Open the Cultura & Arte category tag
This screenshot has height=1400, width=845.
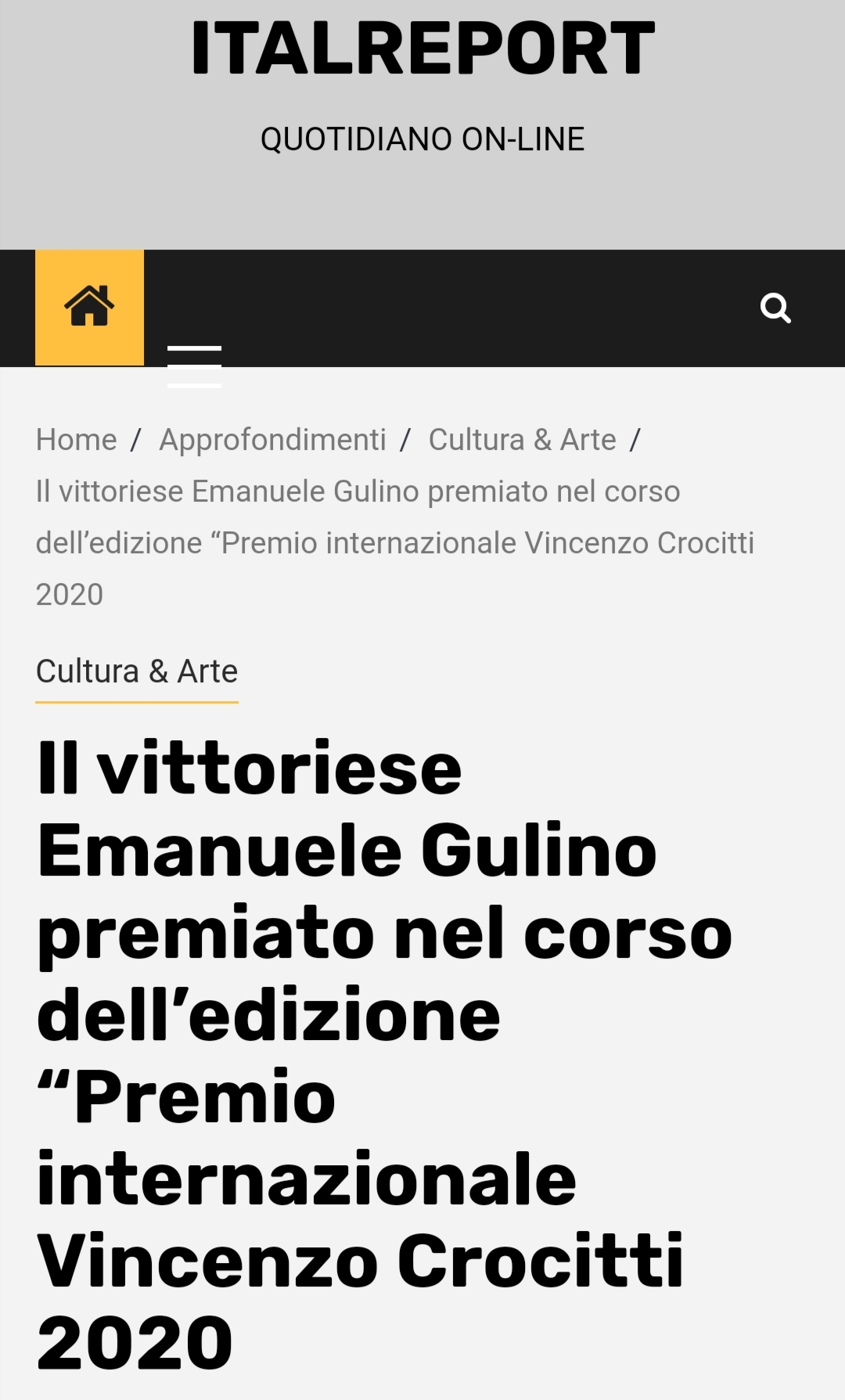click(137, 671)
